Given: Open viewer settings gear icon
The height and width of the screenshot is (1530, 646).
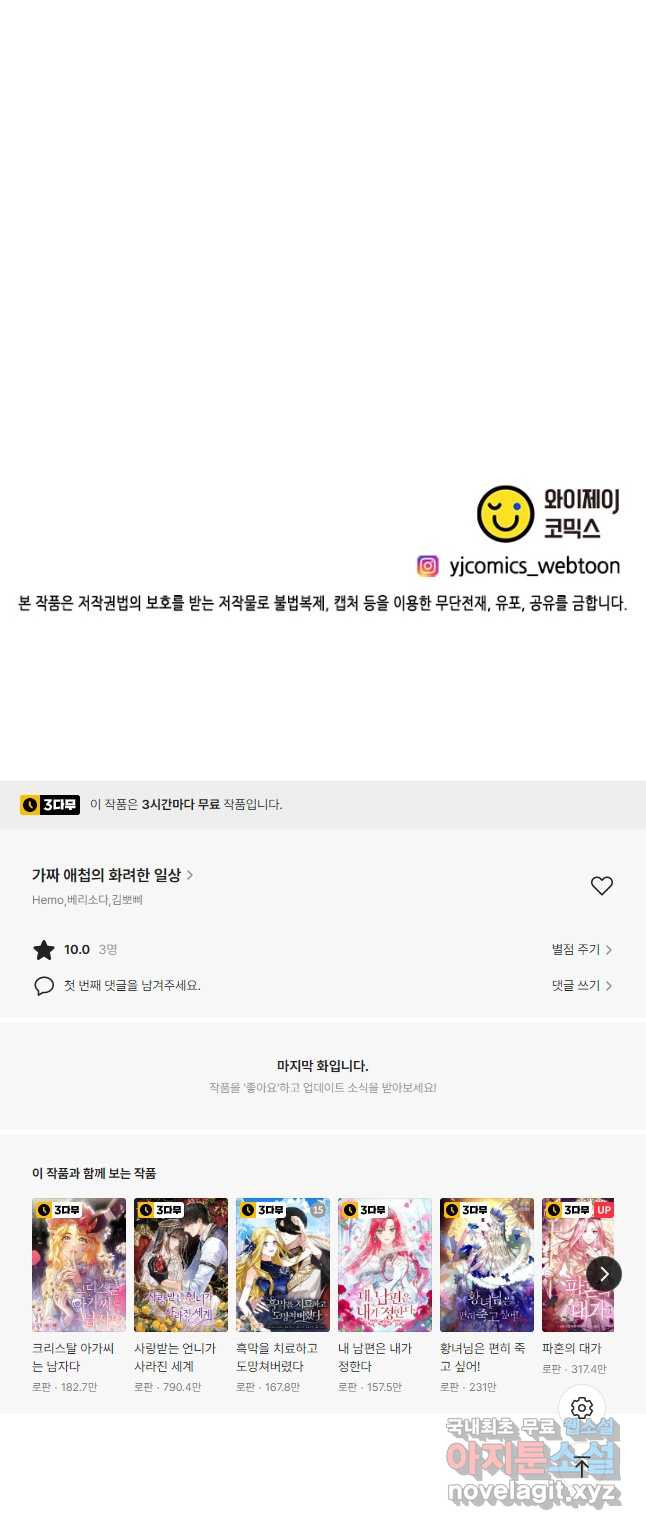Looking at the screenshot, I should pyautogui.click(x=582, y=1408).
